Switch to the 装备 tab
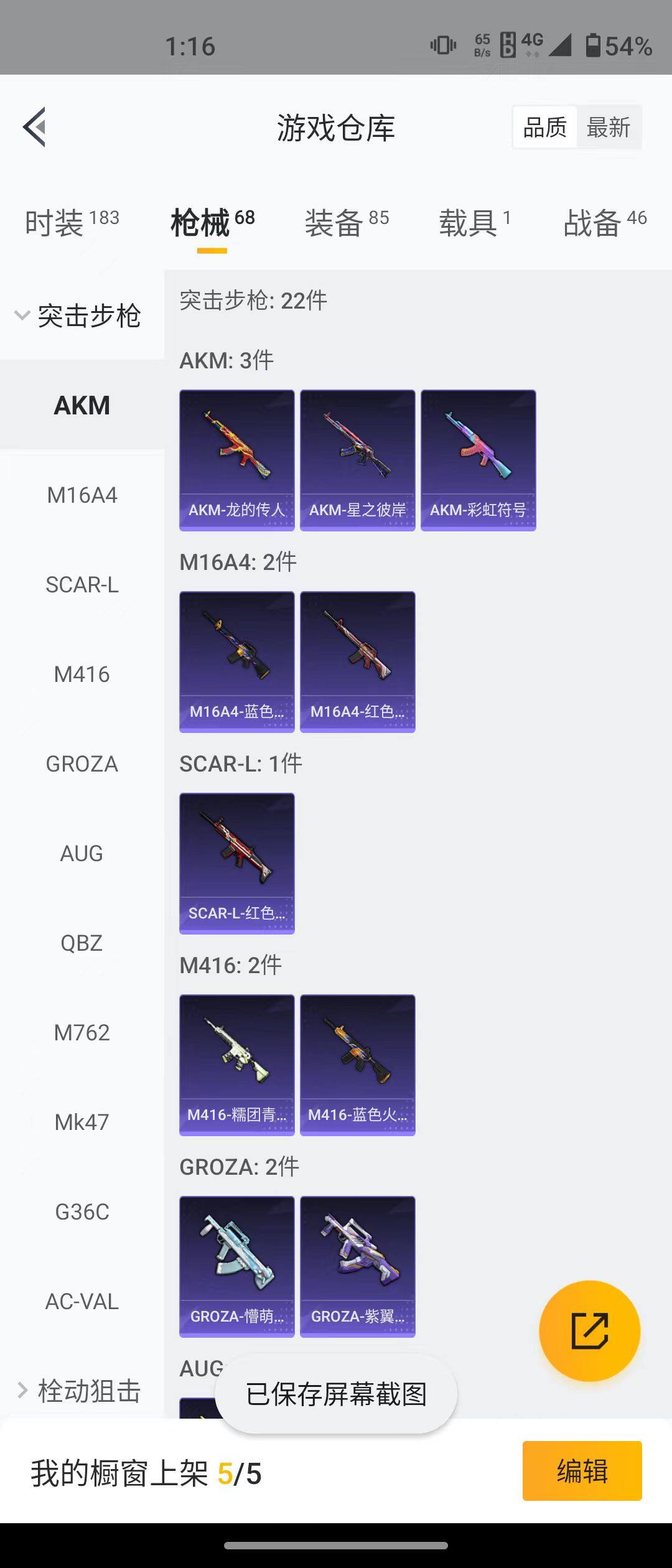This screenshot has width=672, height=1568. pyautogui.click(x=347, y=222)
